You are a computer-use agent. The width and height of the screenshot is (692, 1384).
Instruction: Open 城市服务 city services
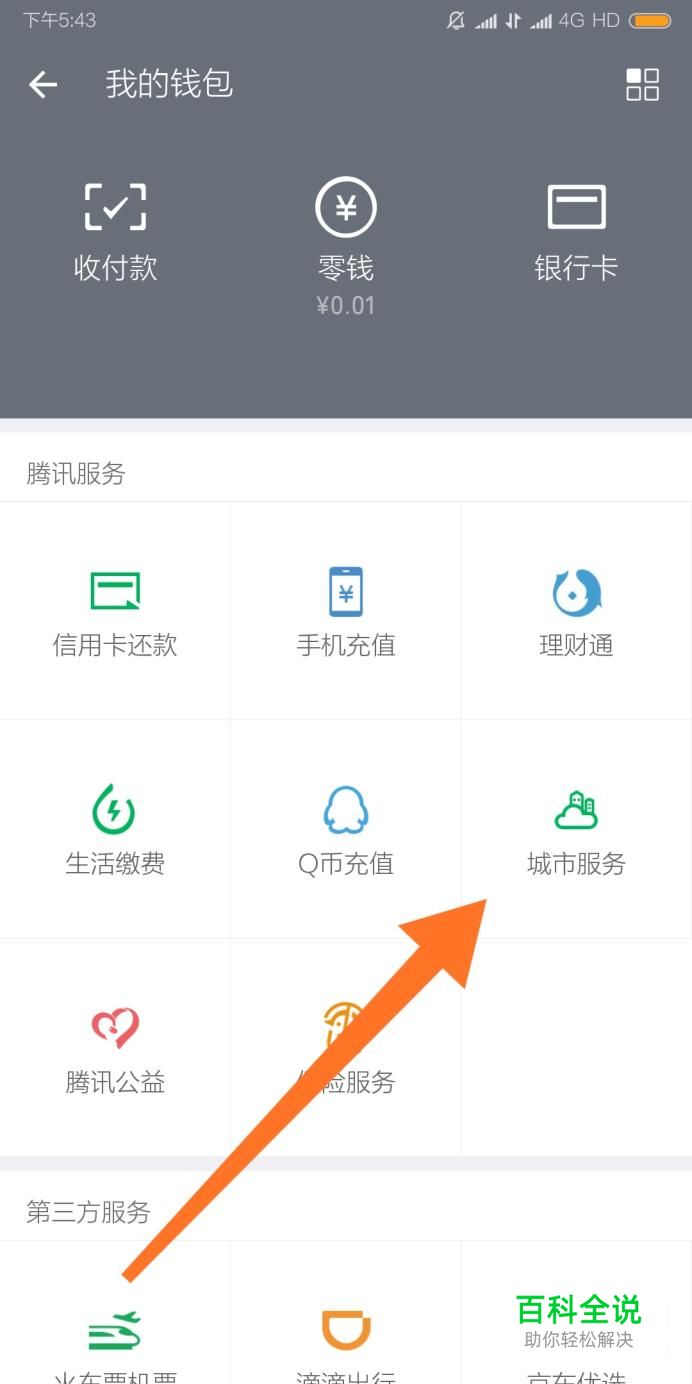[576, 829]
